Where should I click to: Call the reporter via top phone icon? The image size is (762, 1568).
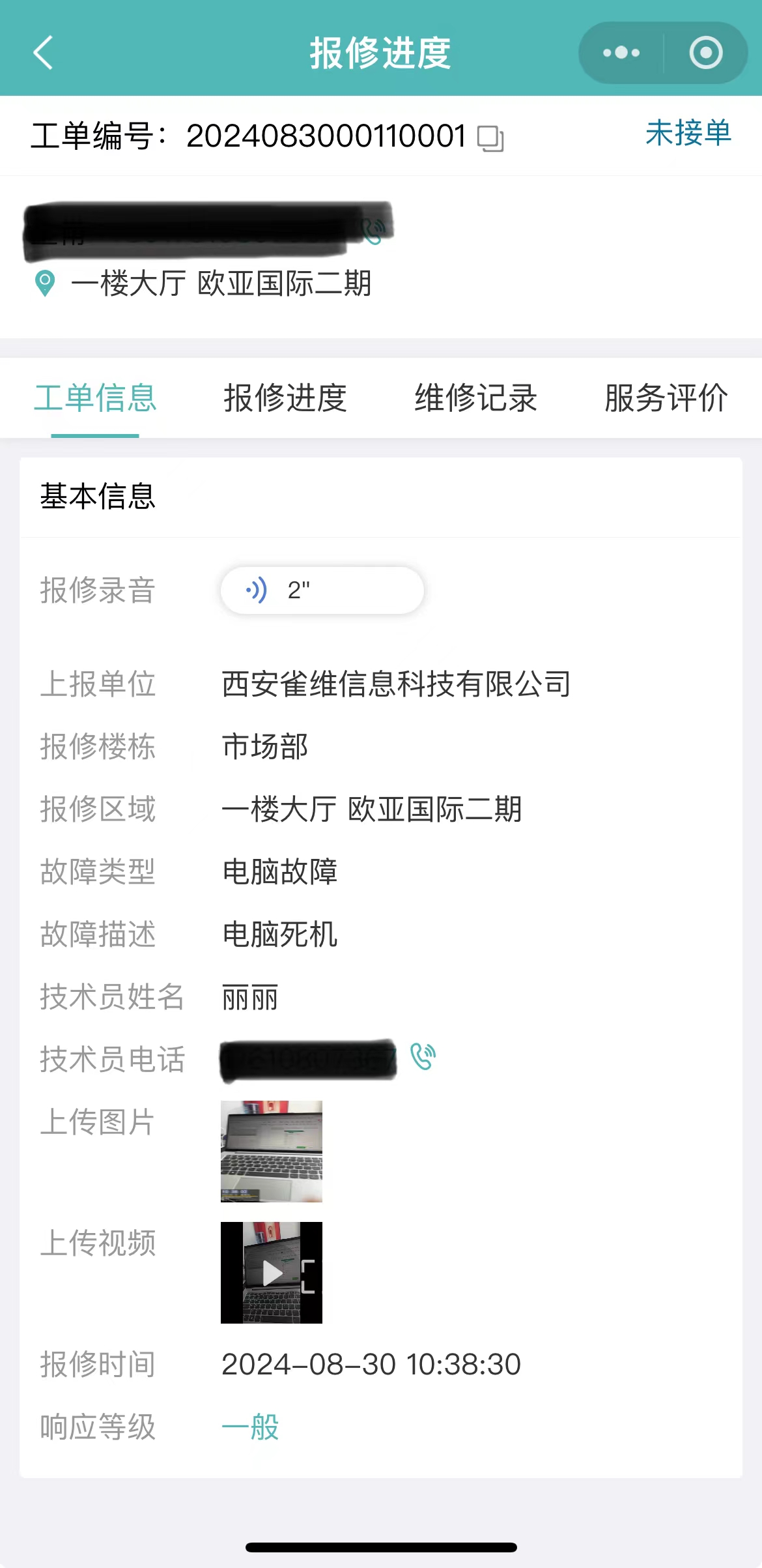[x=373, y=233]
